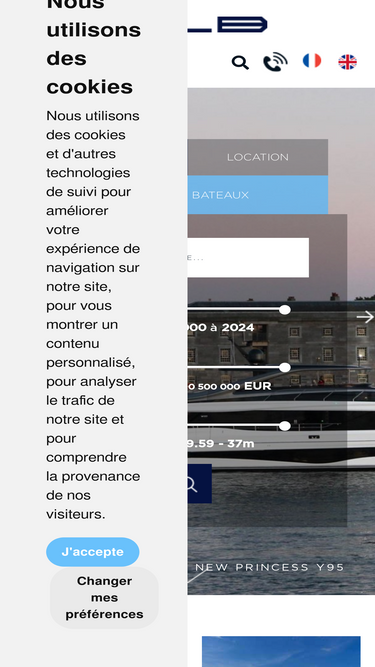Submit search with dark blue magnifier button
Image resolution: width=375 pixels, height=667 pixels.
199,484
